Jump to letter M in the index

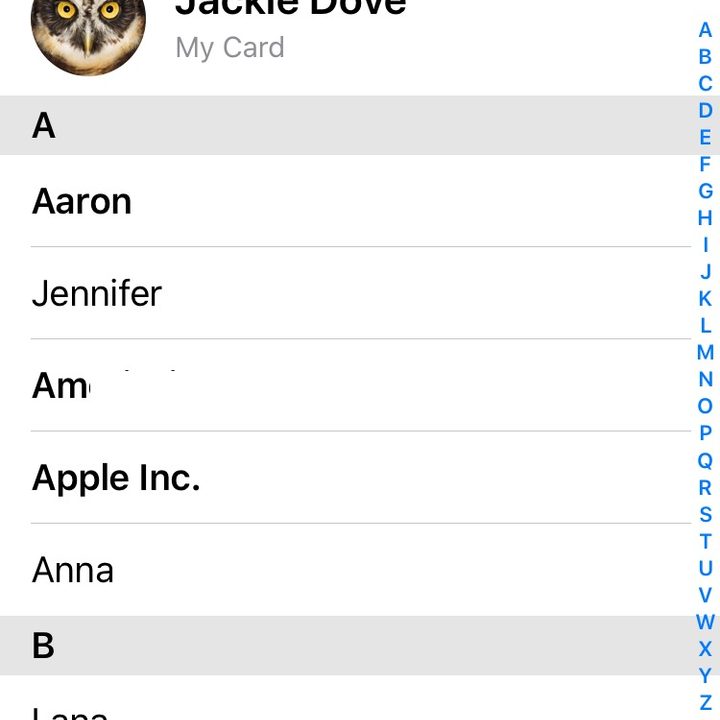[x=705, y=352]
